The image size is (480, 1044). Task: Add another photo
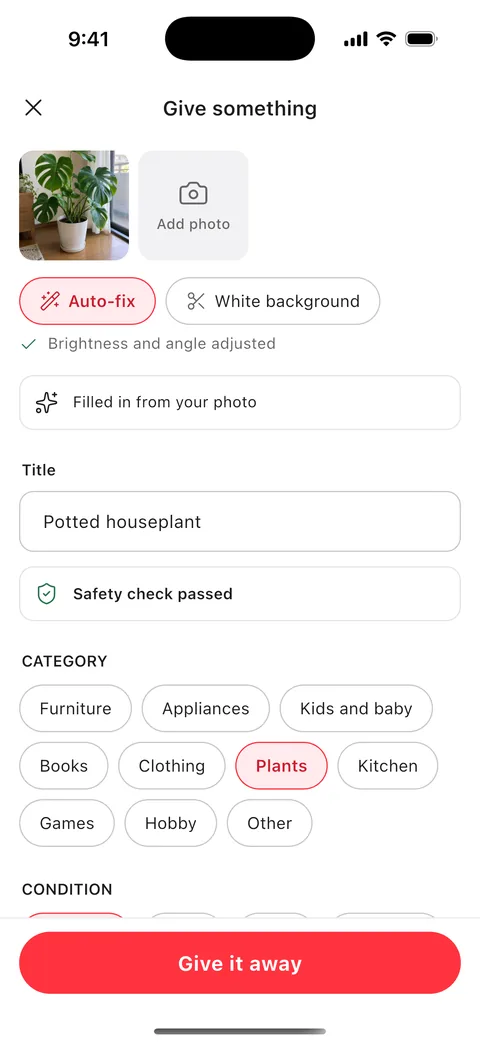193,205
